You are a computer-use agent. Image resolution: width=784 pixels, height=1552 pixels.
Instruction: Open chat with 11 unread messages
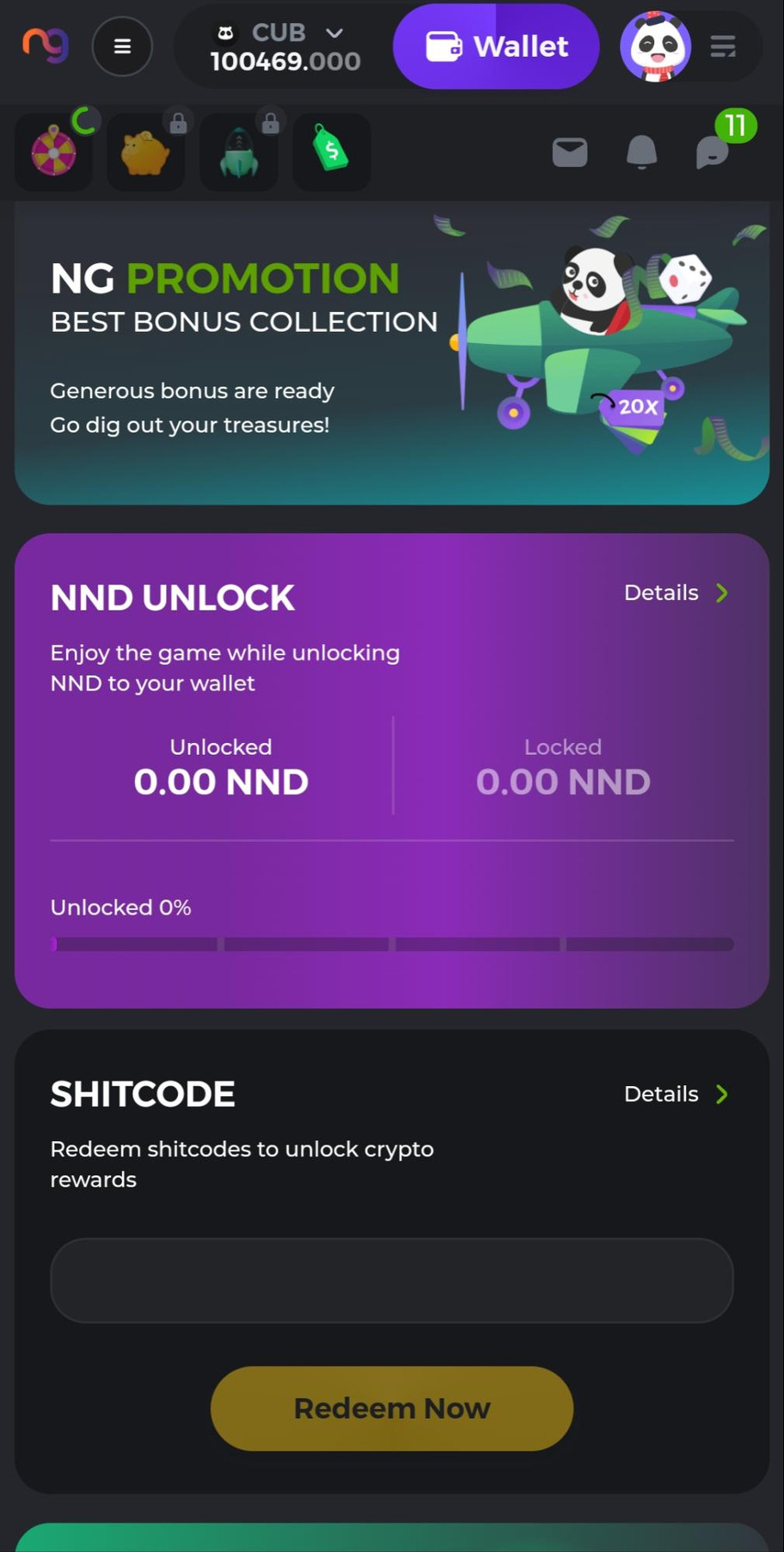tap(714, 153)
